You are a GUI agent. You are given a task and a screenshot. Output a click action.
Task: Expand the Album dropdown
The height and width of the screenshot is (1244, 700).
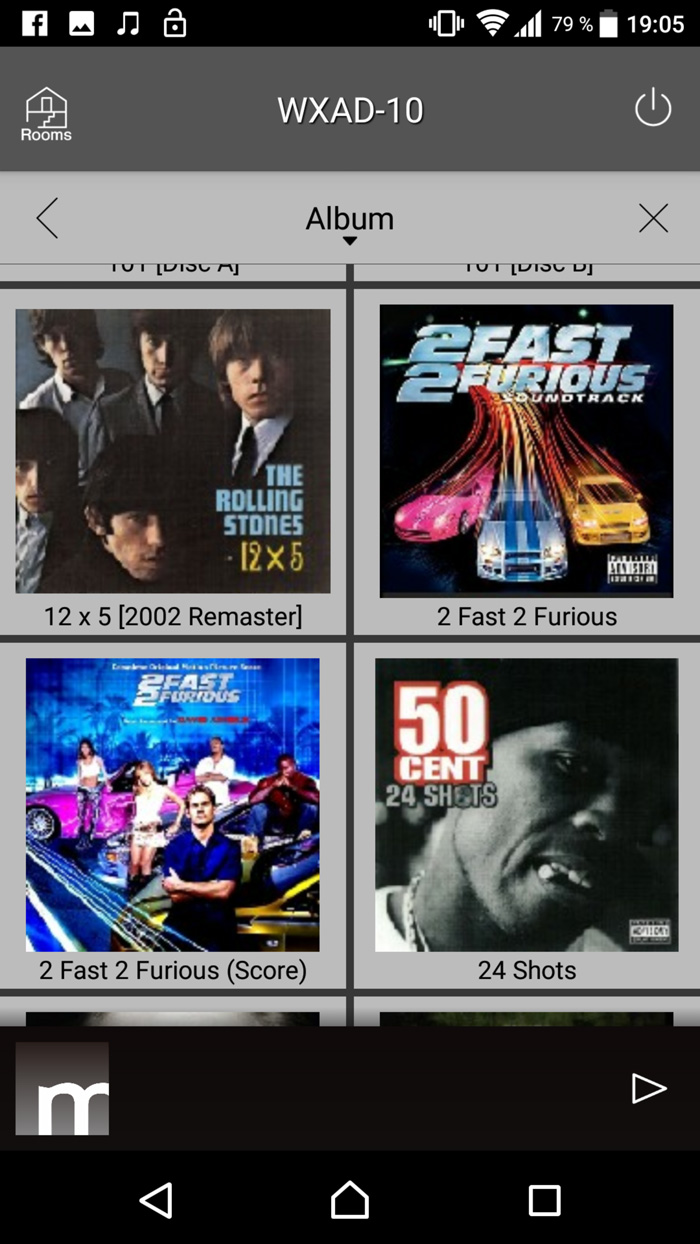click(349, 224)
